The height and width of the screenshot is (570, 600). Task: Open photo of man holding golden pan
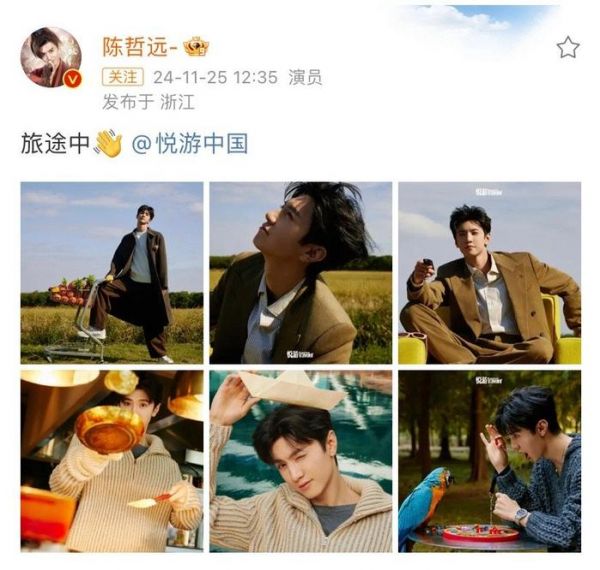tap(112, 461)
